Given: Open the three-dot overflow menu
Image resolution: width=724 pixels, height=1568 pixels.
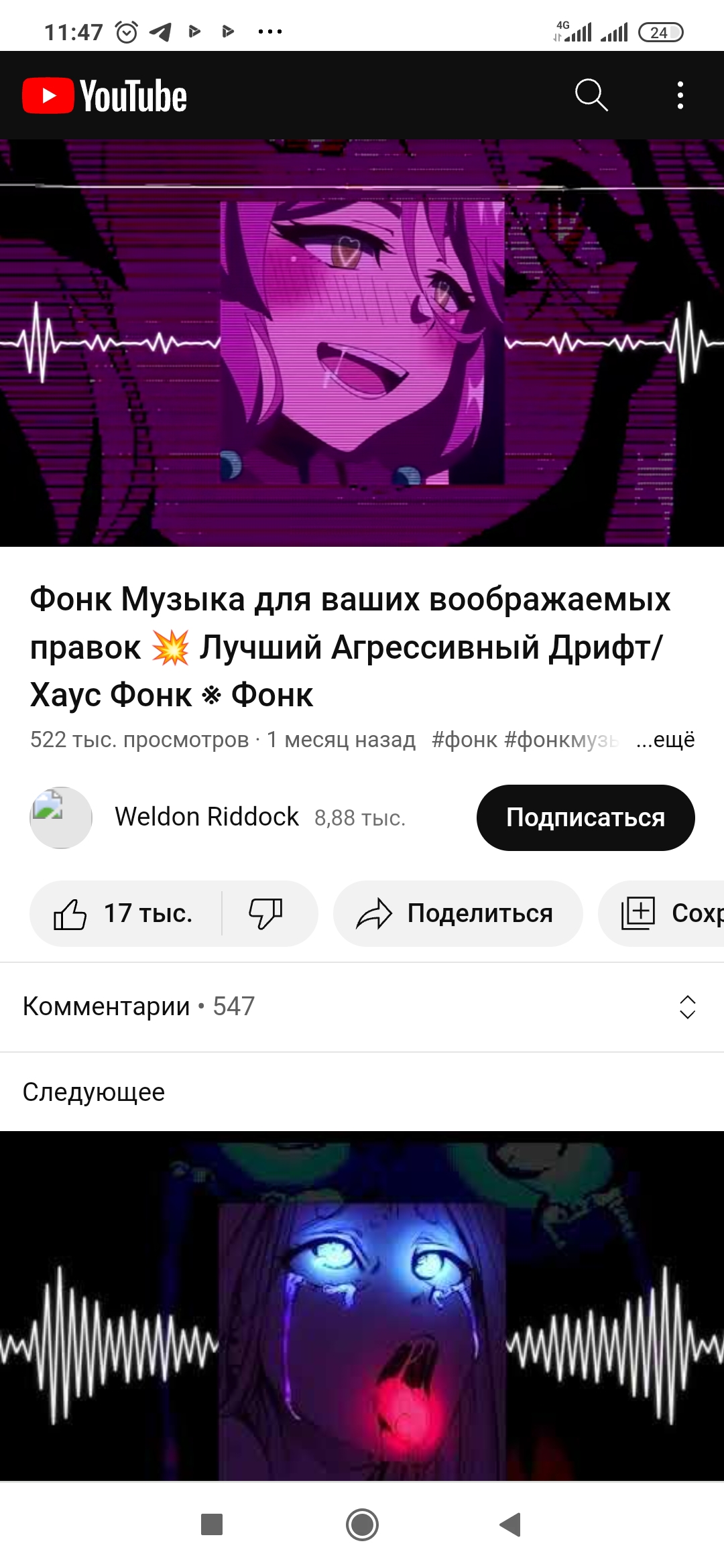Looking at the screenshot, I should click(x=680, y=95).
